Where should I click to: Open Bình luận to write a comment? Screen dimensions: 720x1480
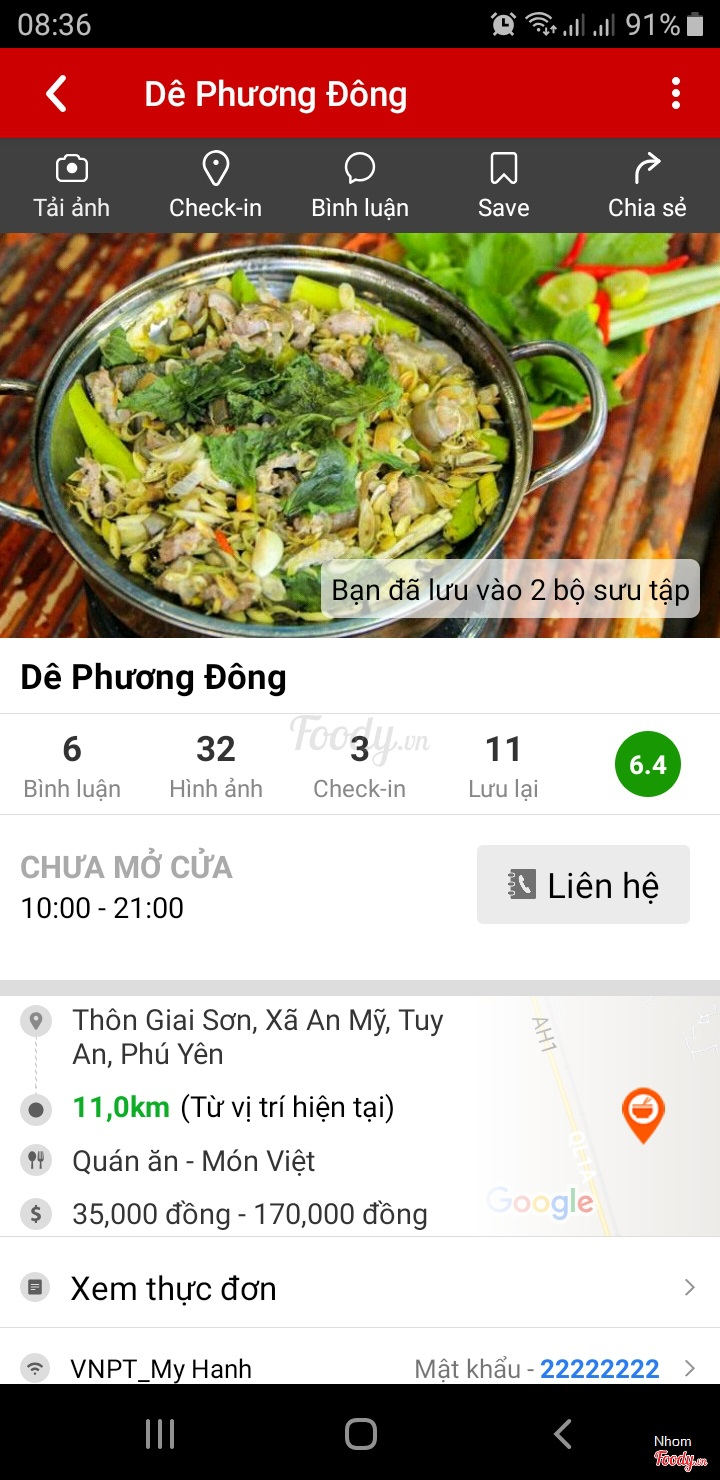(360, 186)
